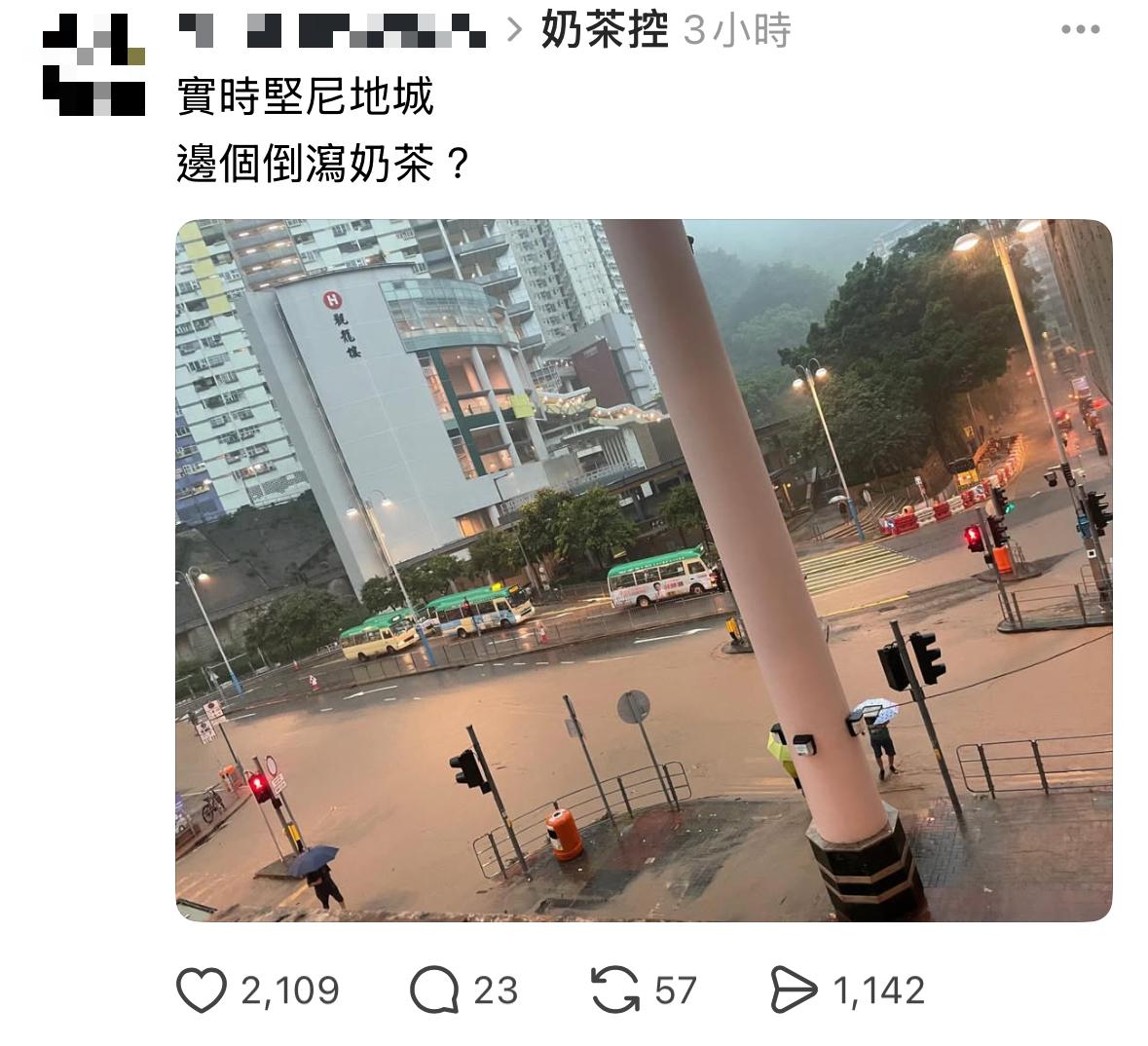Open the poster's username

[x=331, y=31]
